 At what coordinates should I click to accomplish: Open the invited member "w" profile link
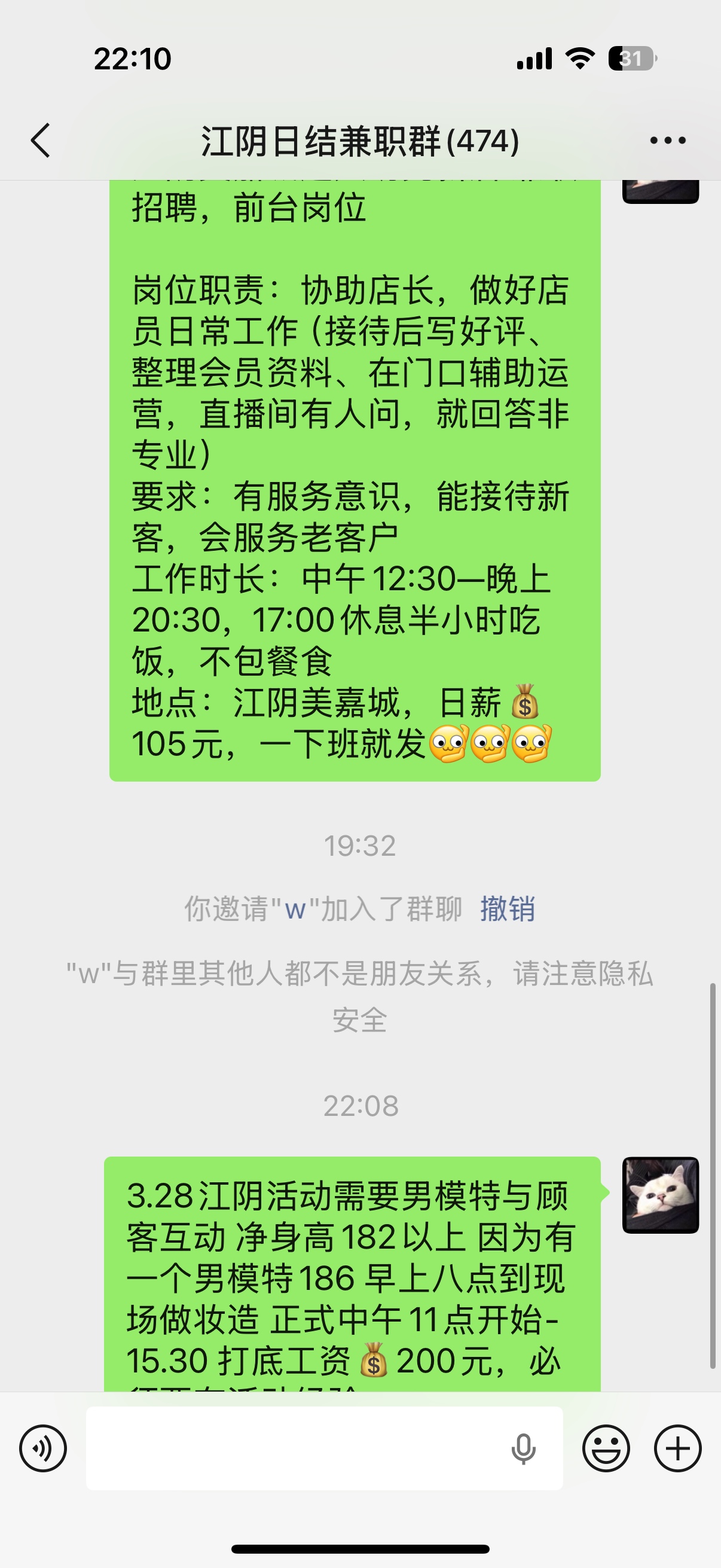coord(295,910)
